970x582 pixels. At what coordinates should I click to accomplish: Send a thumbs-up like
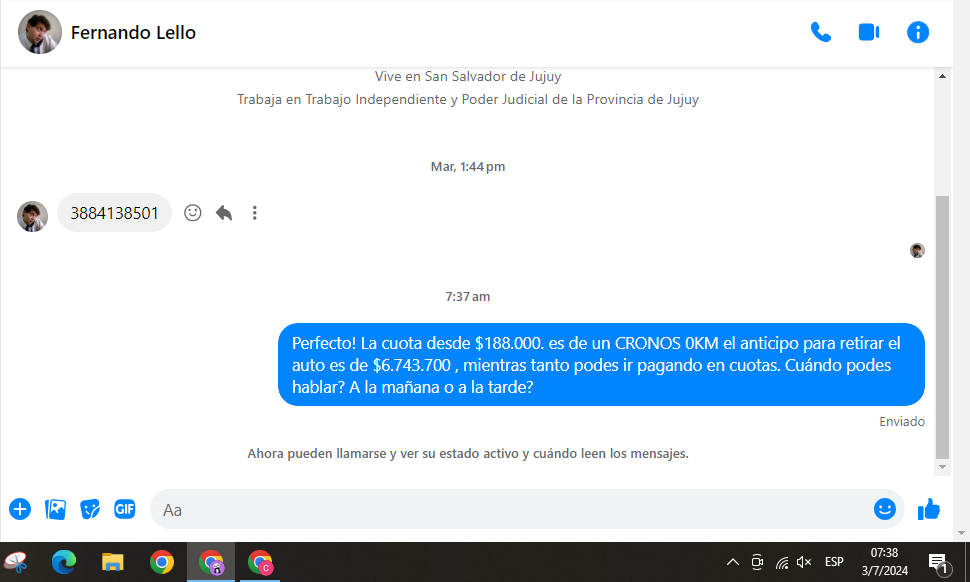point(929,509)
